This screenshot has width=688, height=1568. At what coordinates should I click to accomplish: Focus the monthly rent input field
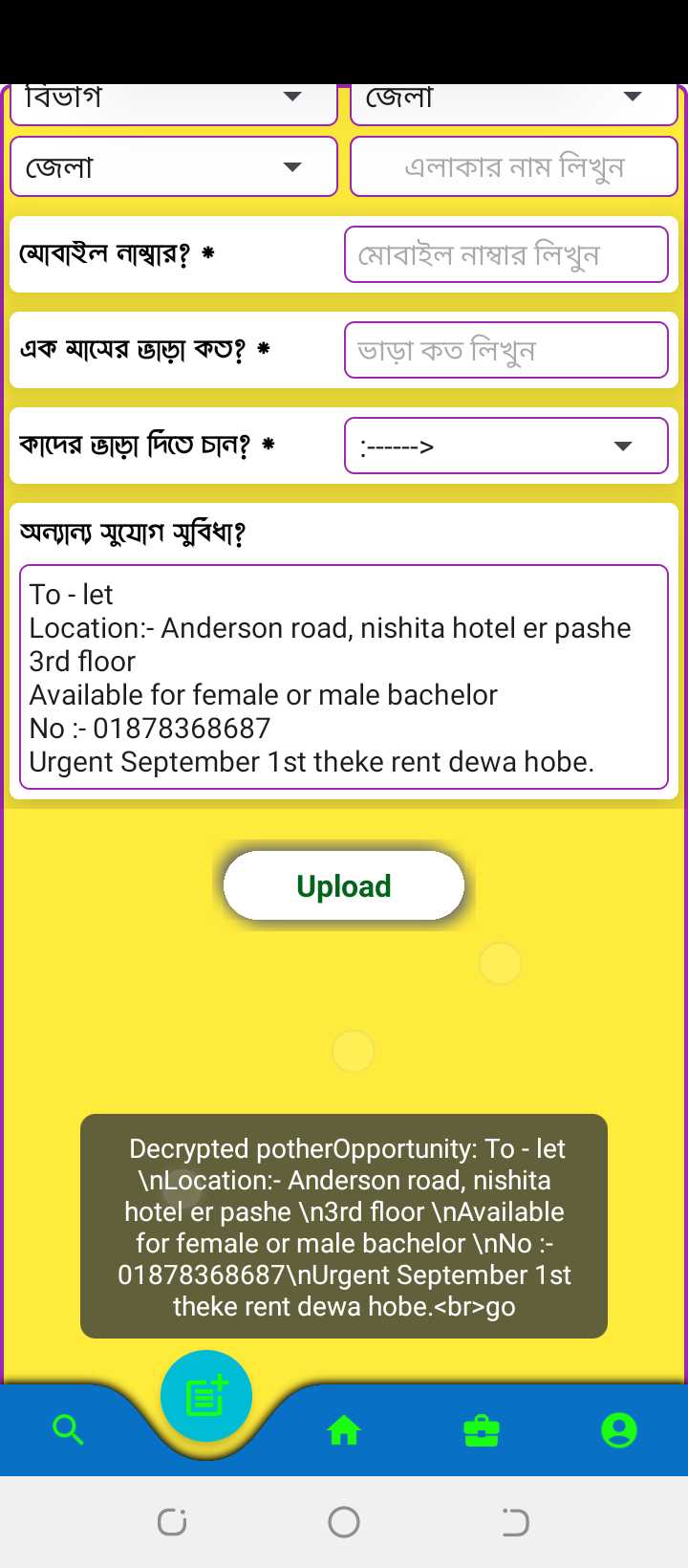(x=505, y=350)
